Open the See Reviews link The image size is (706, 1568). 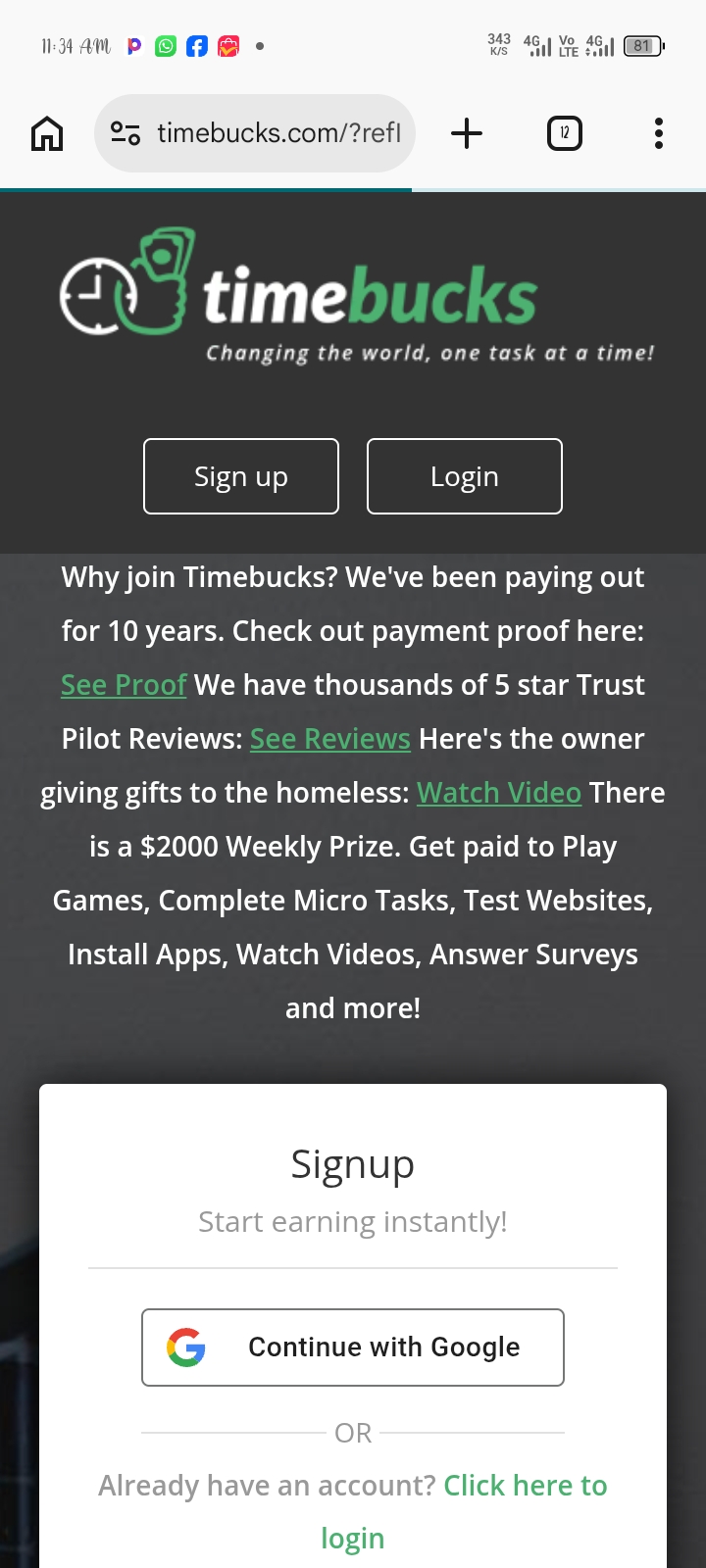click(330, 739)
